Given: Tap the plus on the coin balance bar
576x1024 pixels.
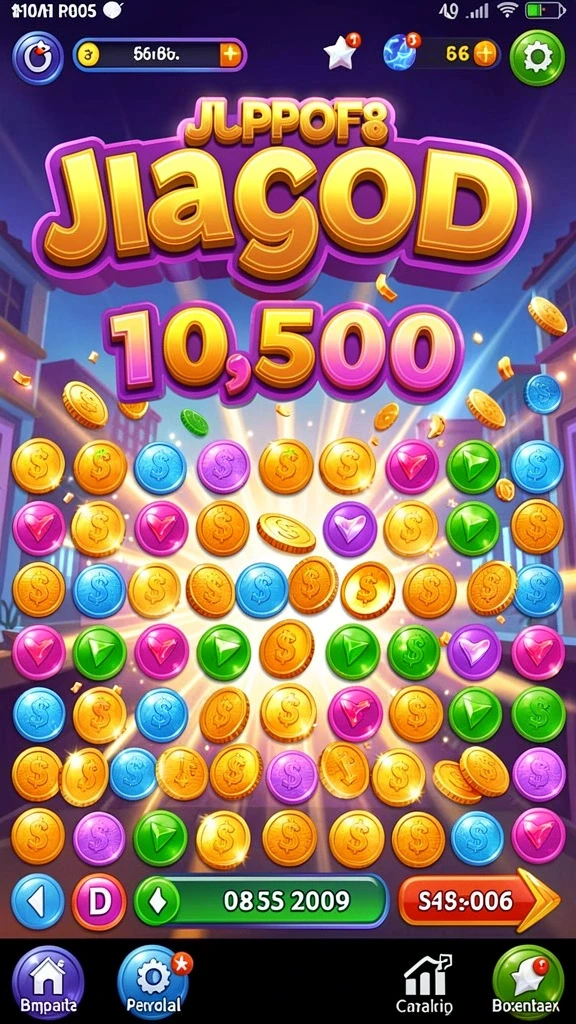Looking at the screenshot, I should (230, 56).
